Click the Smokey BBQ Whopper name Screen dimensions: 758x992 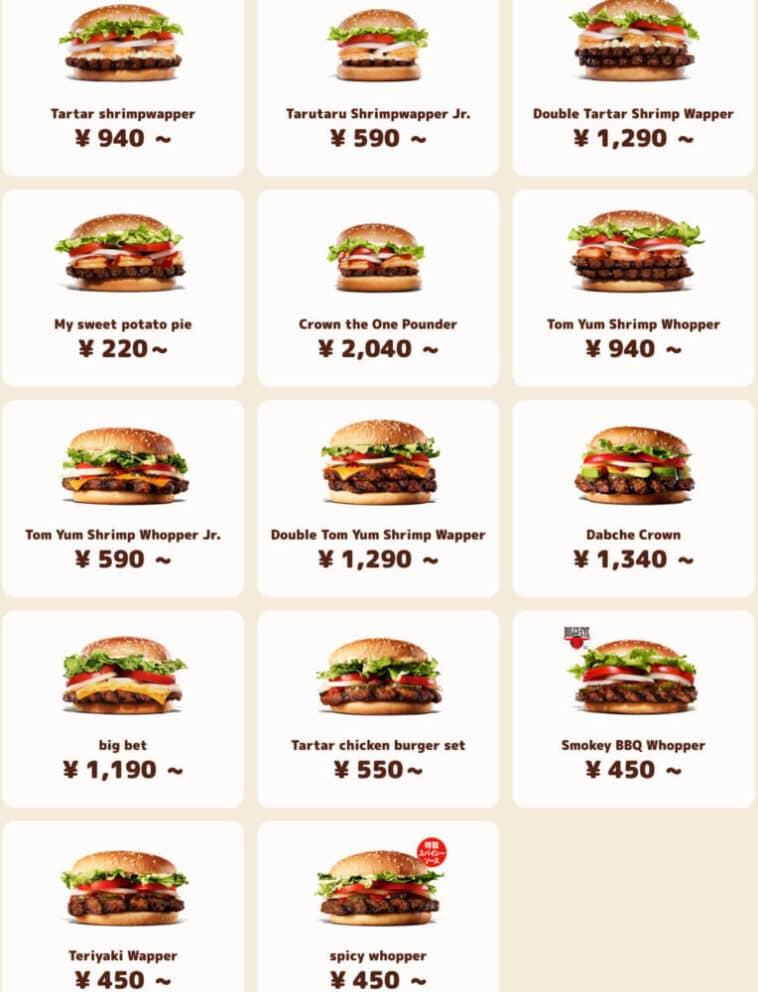point(632,745)
